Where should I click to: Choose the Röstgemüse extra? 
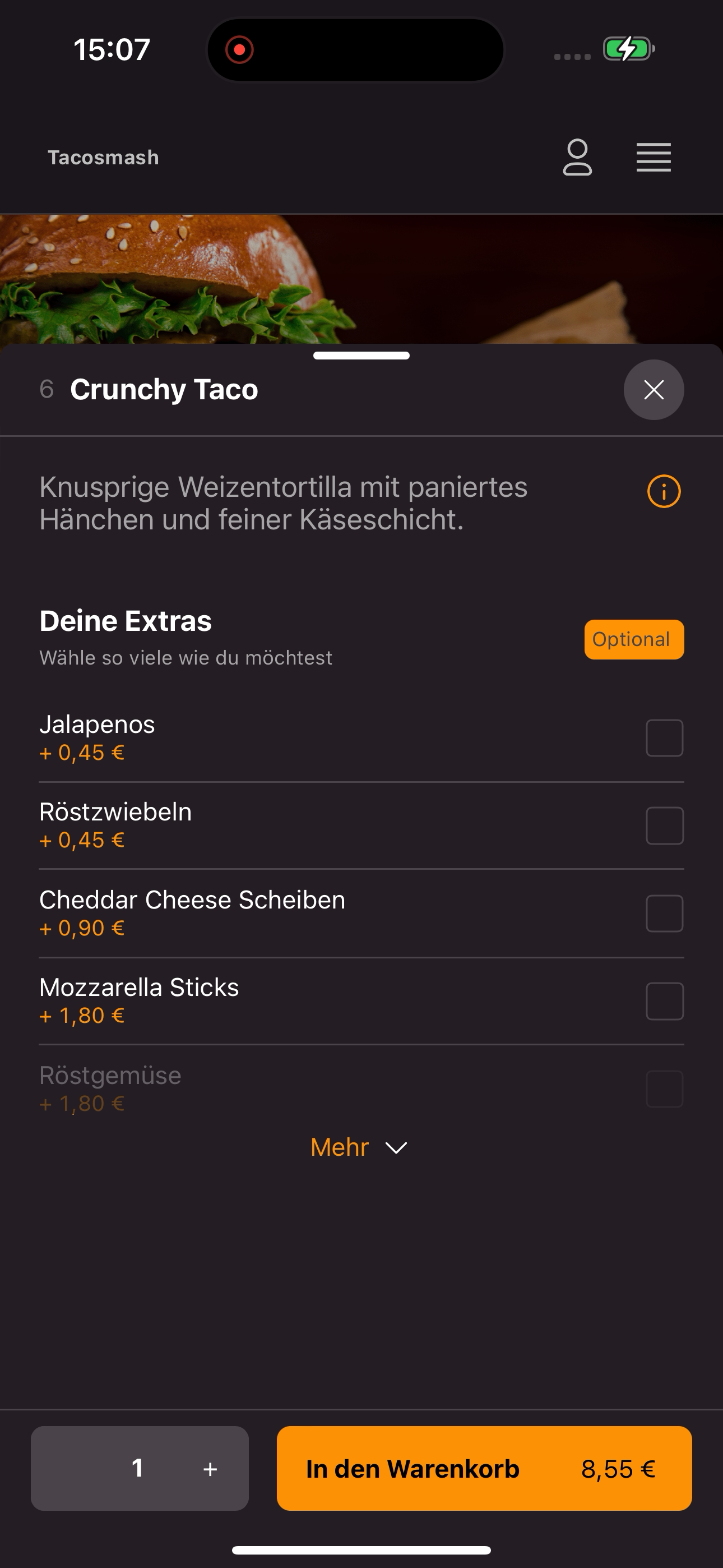tap(664, 1089)
